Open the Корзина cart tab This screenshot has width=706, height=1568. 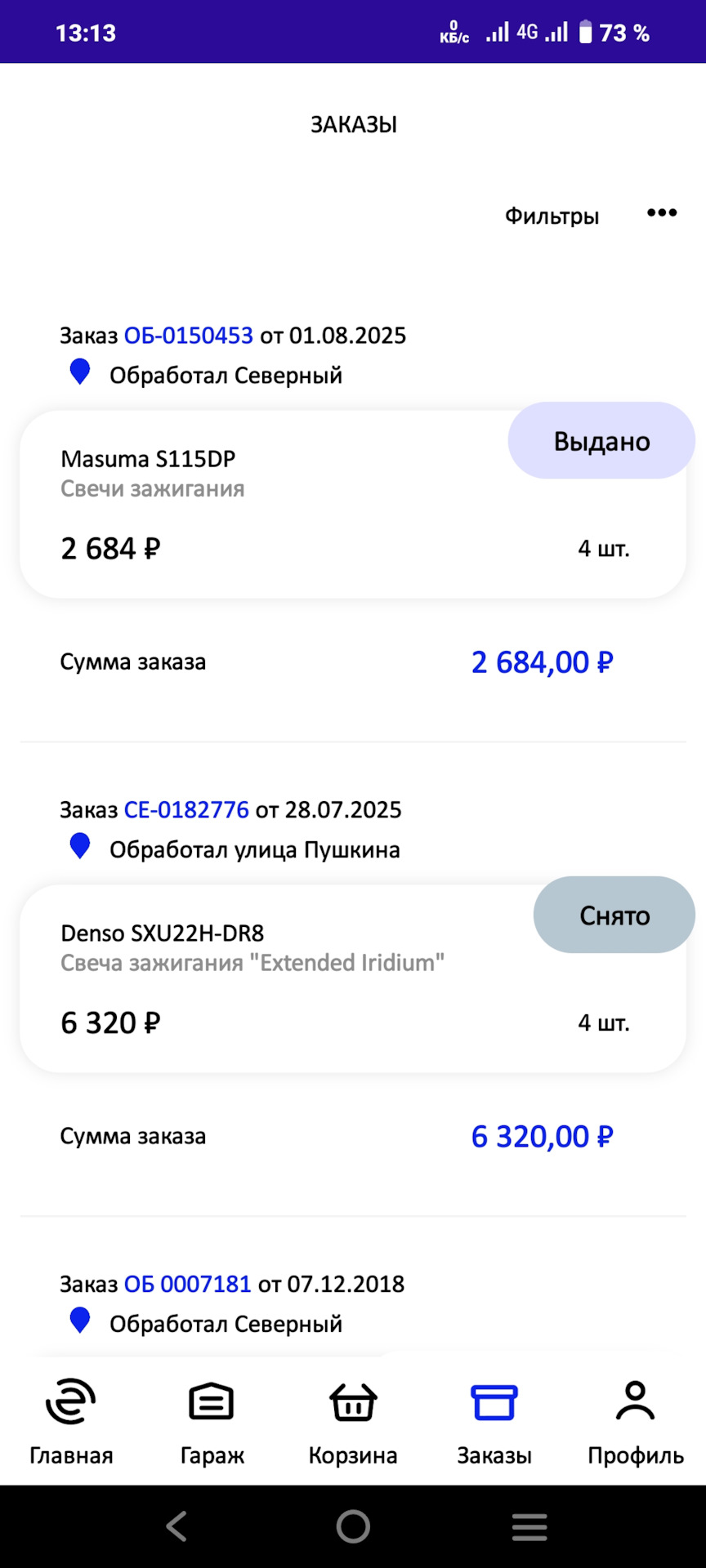[x=353, y=1422]
